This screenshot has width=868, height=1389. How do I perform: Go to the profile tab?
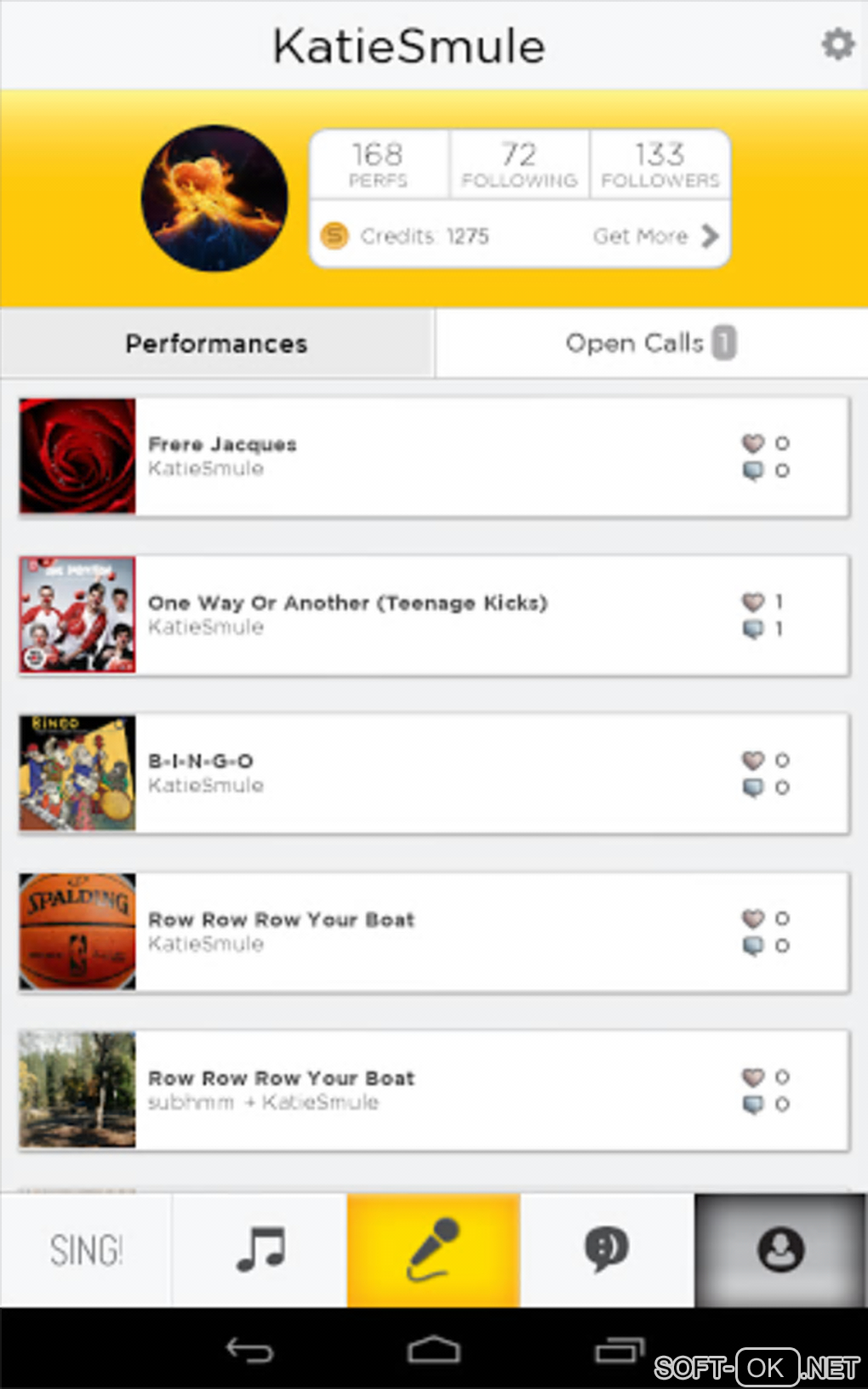click(780, 1250)
